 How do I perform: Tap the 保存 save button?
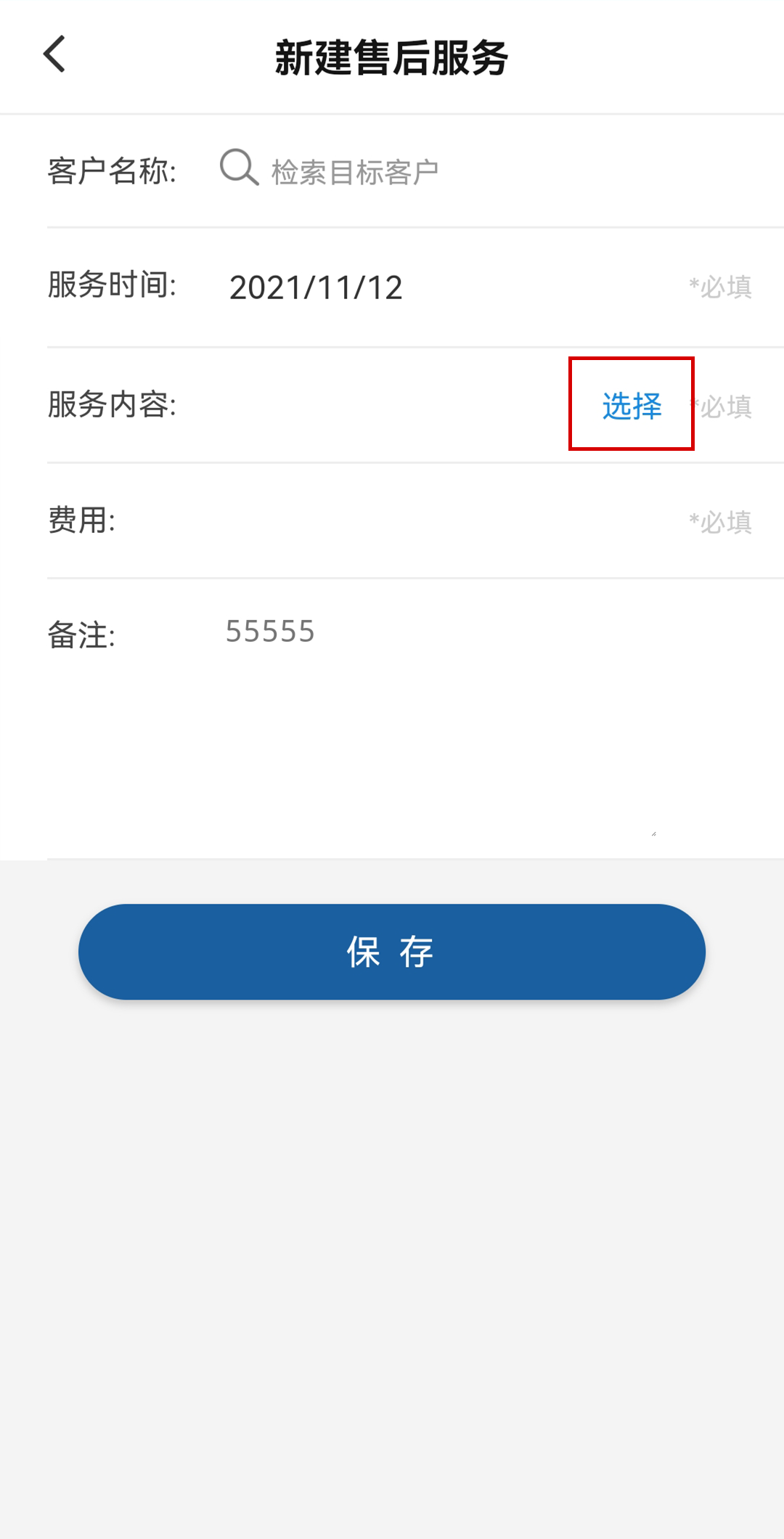pyautogui.click(x=392, y=951)
